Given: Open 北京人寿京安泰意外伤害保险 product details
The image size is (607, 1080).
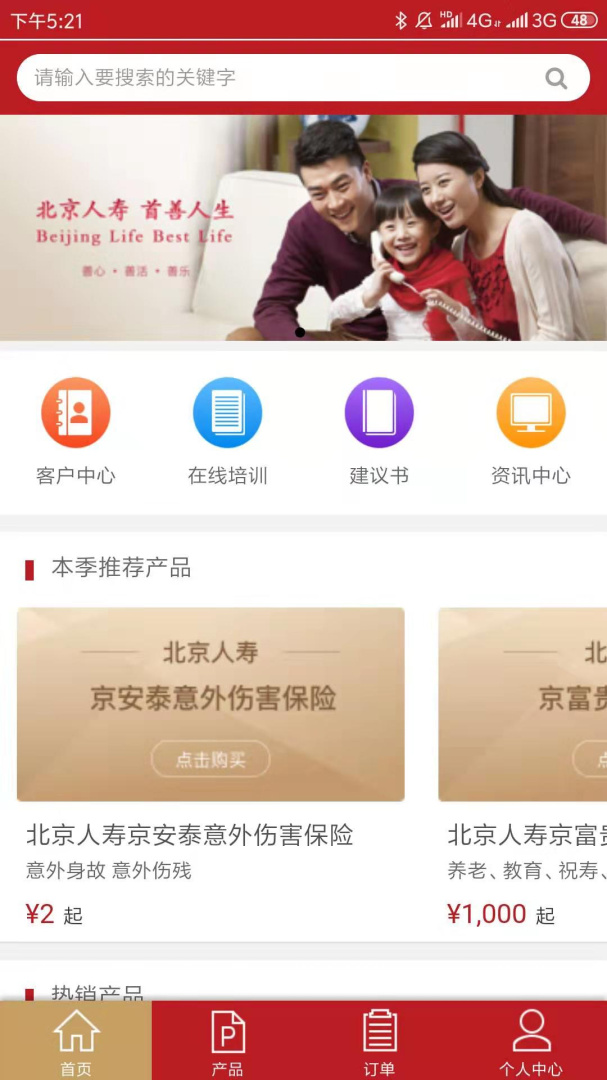Looking at the screenshot, I should click(190, 835).
